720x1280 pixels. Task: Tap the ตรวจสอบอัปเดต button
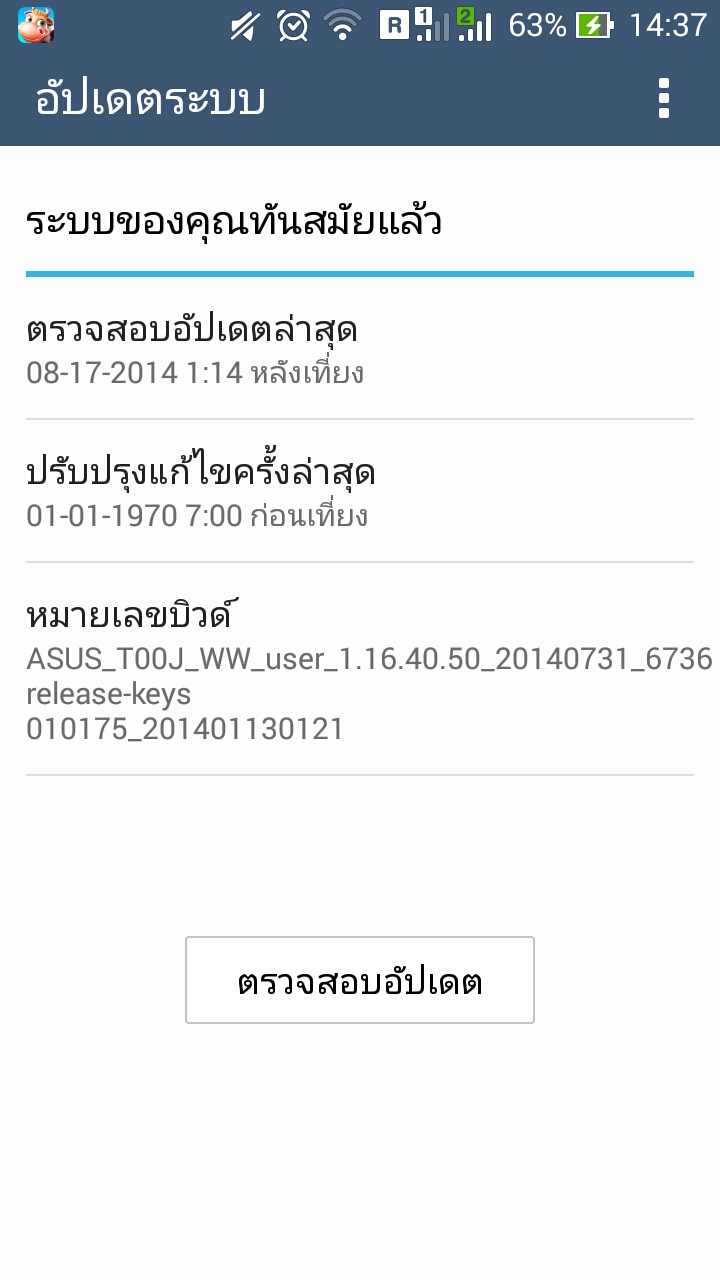(x=360, y=980)
